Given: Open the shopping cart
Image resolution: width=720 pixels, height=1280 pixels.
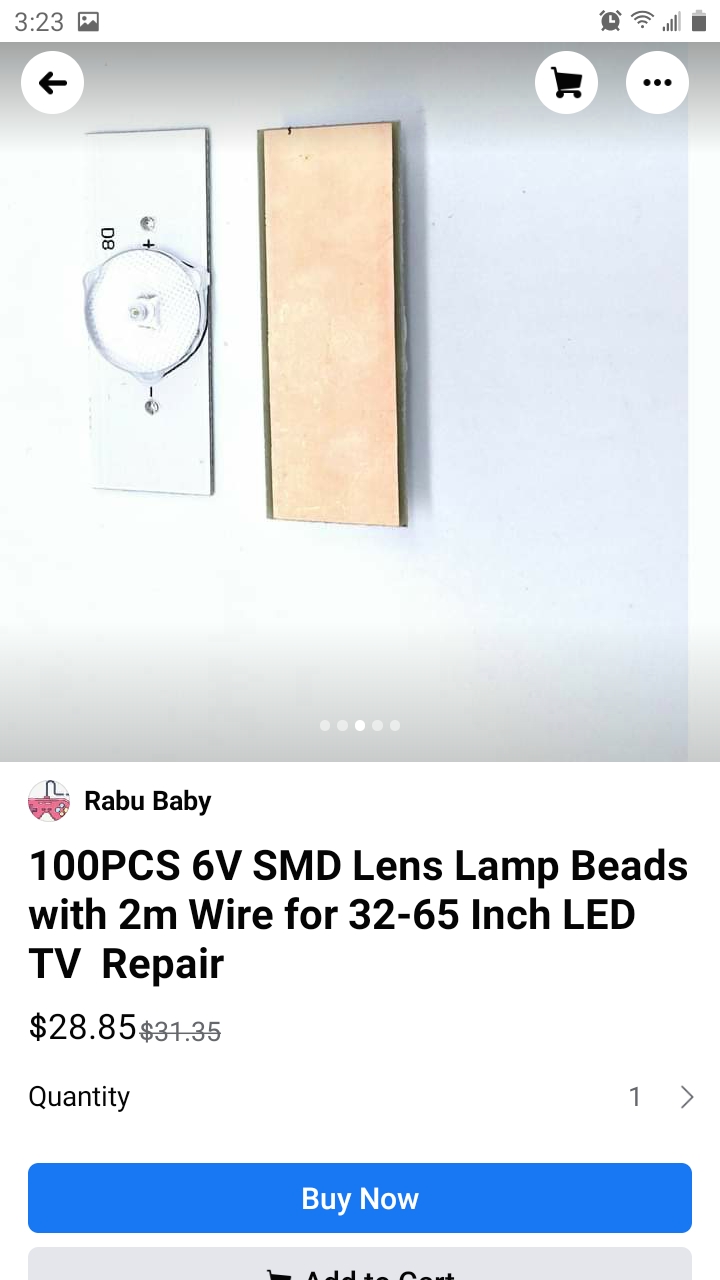Looking at the screenshot, I should pyautogui.click(x=566, y=83).
